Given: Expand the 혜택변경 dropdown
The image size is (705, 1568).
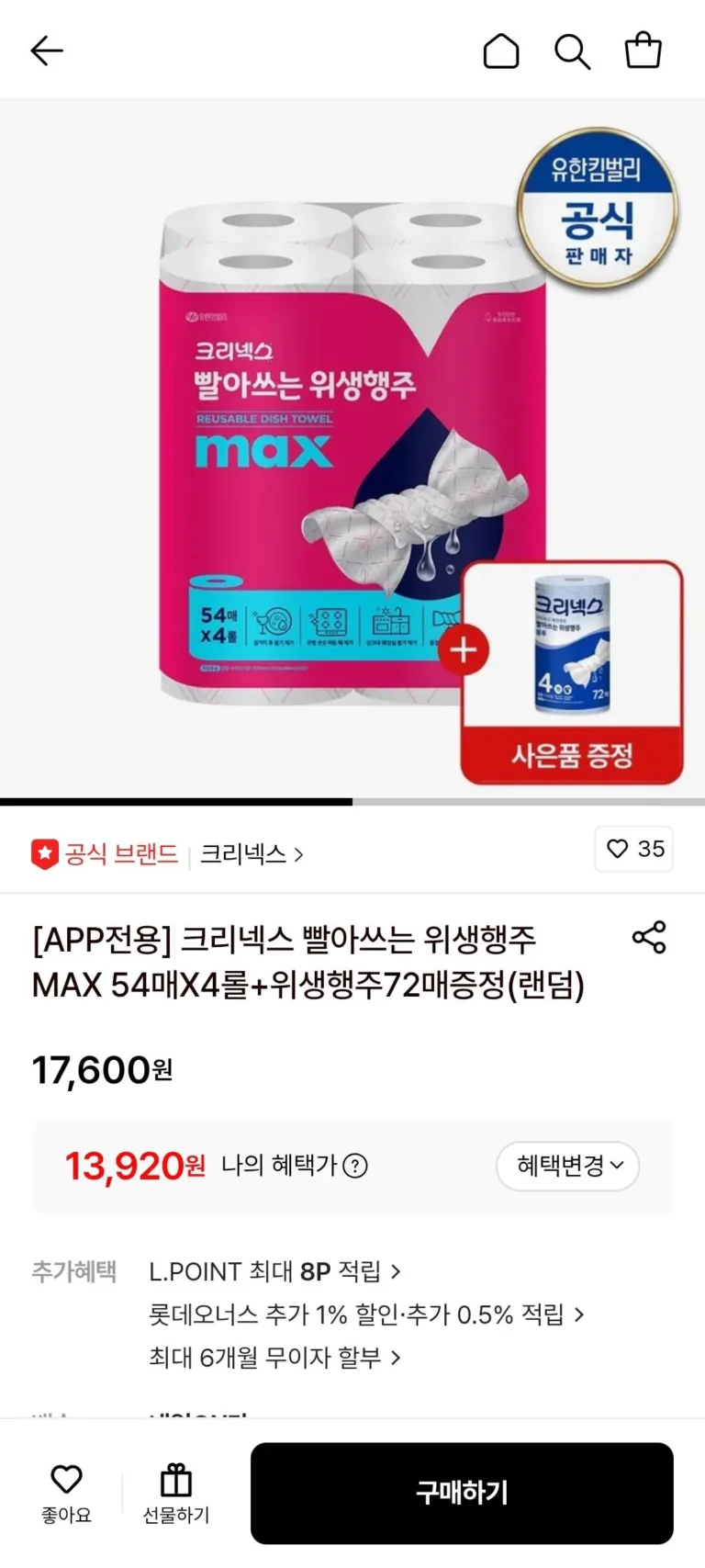Looking at the screenshot, I should pos(567,1166).
